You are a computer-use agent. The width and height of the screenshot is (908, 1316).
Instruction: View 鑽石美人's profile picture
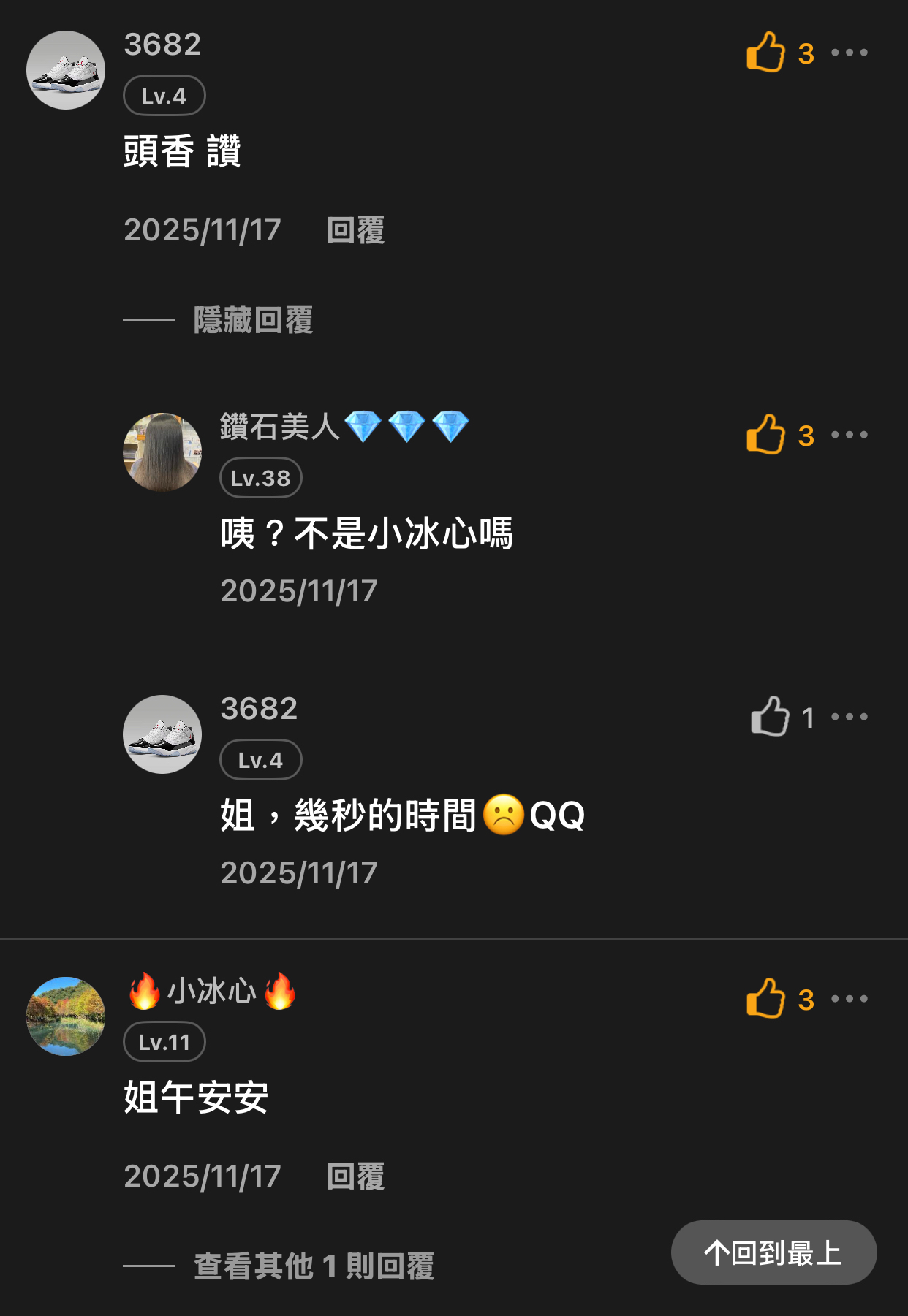[x=162, y=452]
